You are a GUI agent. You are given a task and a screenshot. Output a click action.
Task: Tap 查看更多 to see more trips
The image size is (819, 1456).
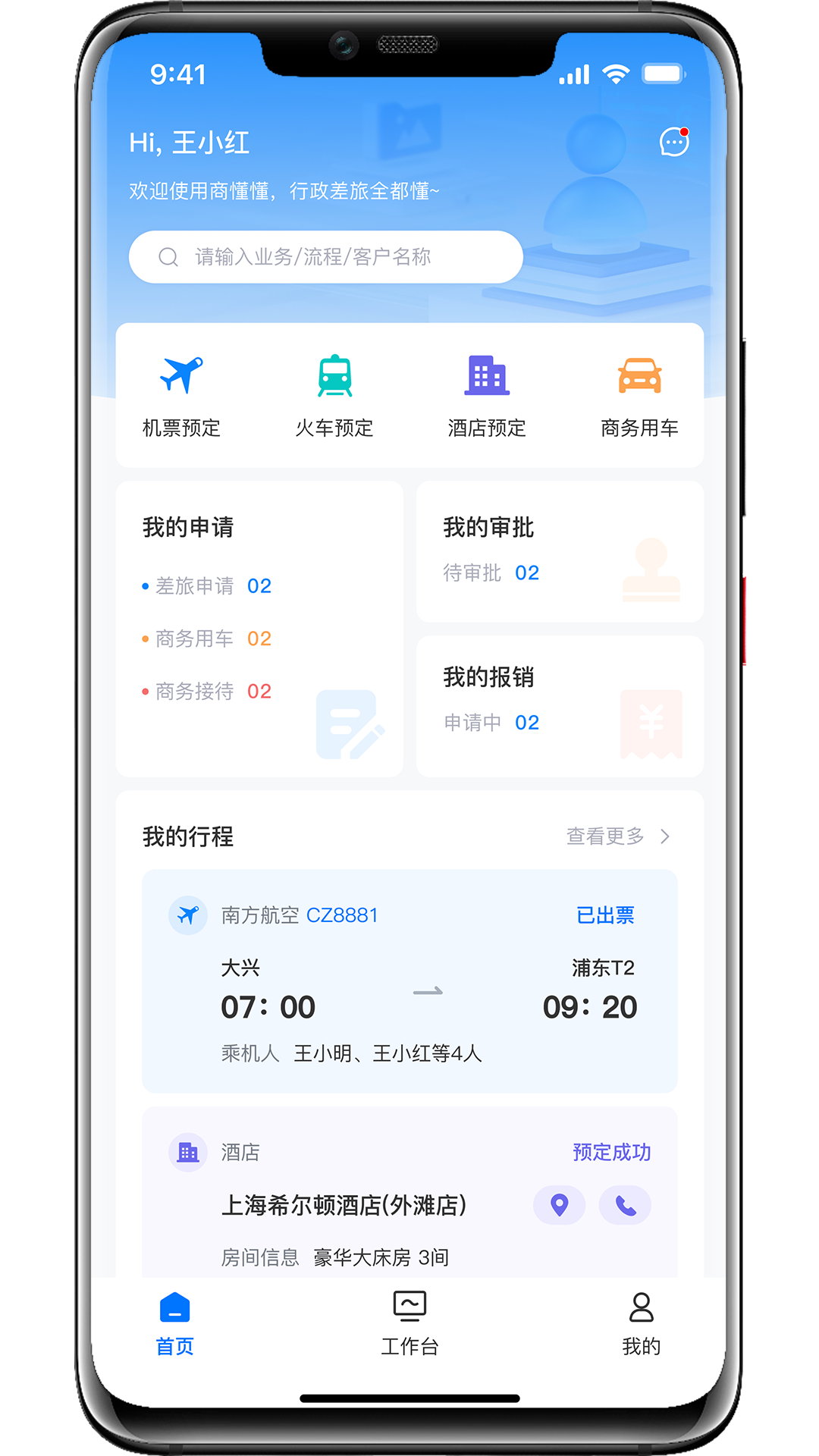click(619, 836)
